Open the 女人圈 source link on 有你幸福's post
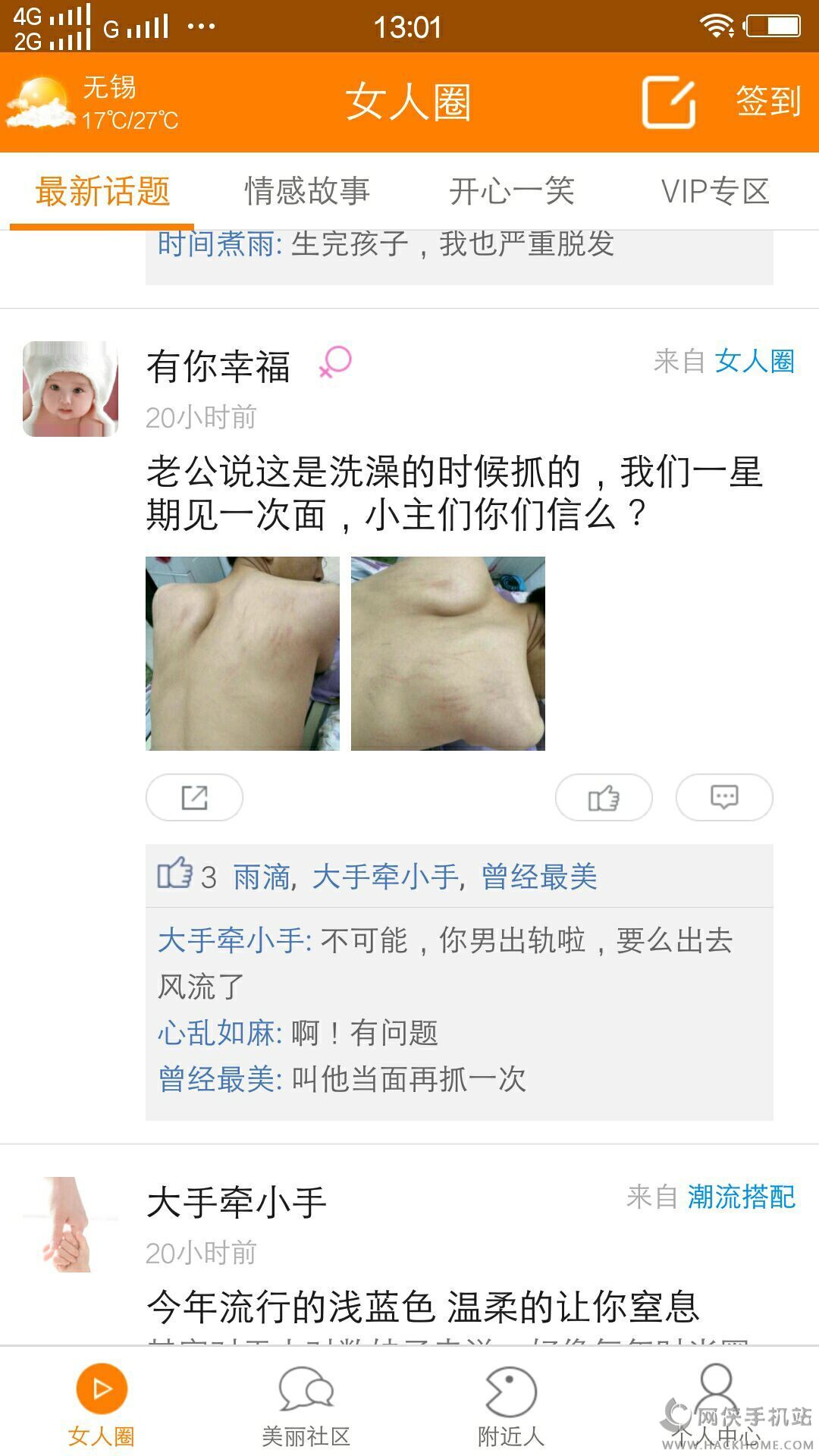This screenshot has width=819, height=1456. click(x=755, y=361)
